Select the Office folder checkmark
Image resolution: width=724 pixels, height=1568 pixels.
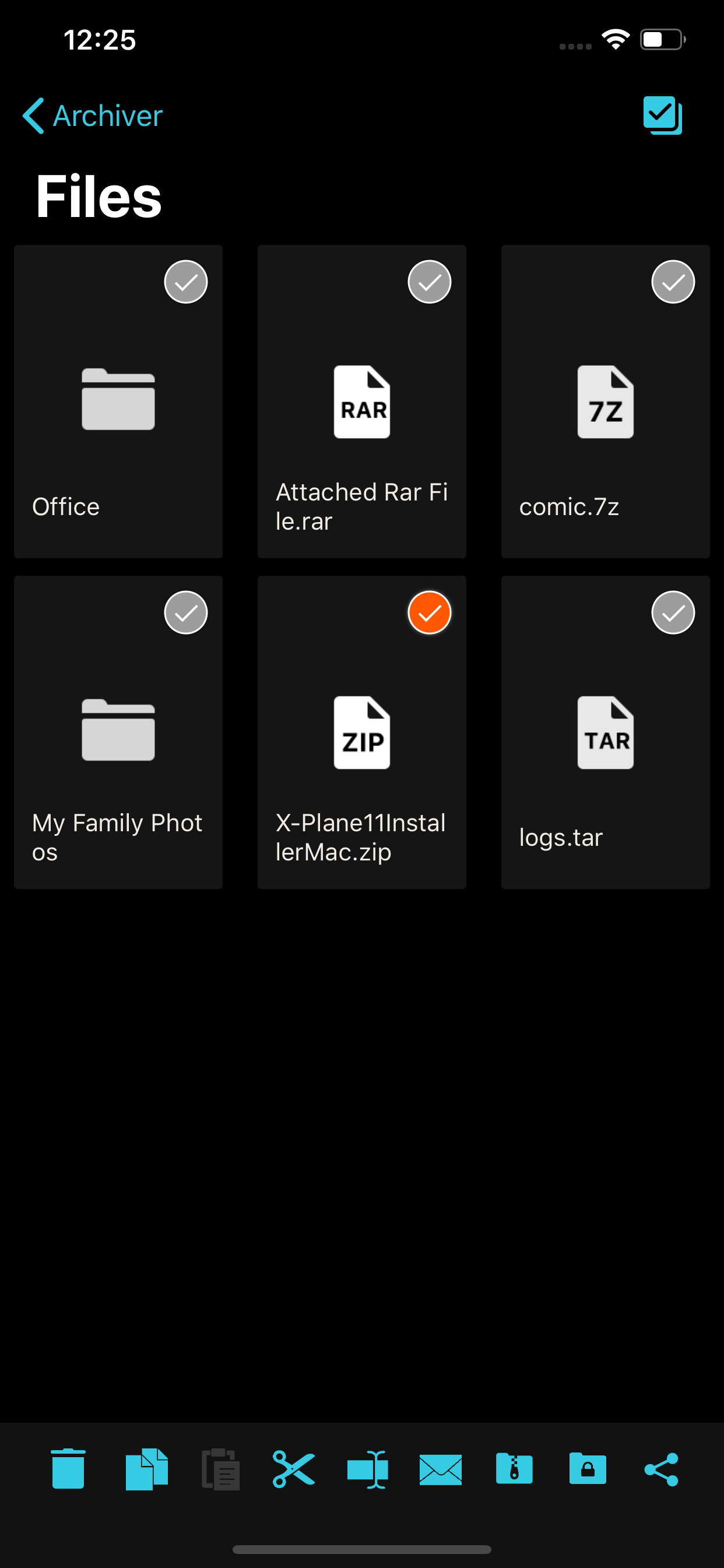(185, 281)
